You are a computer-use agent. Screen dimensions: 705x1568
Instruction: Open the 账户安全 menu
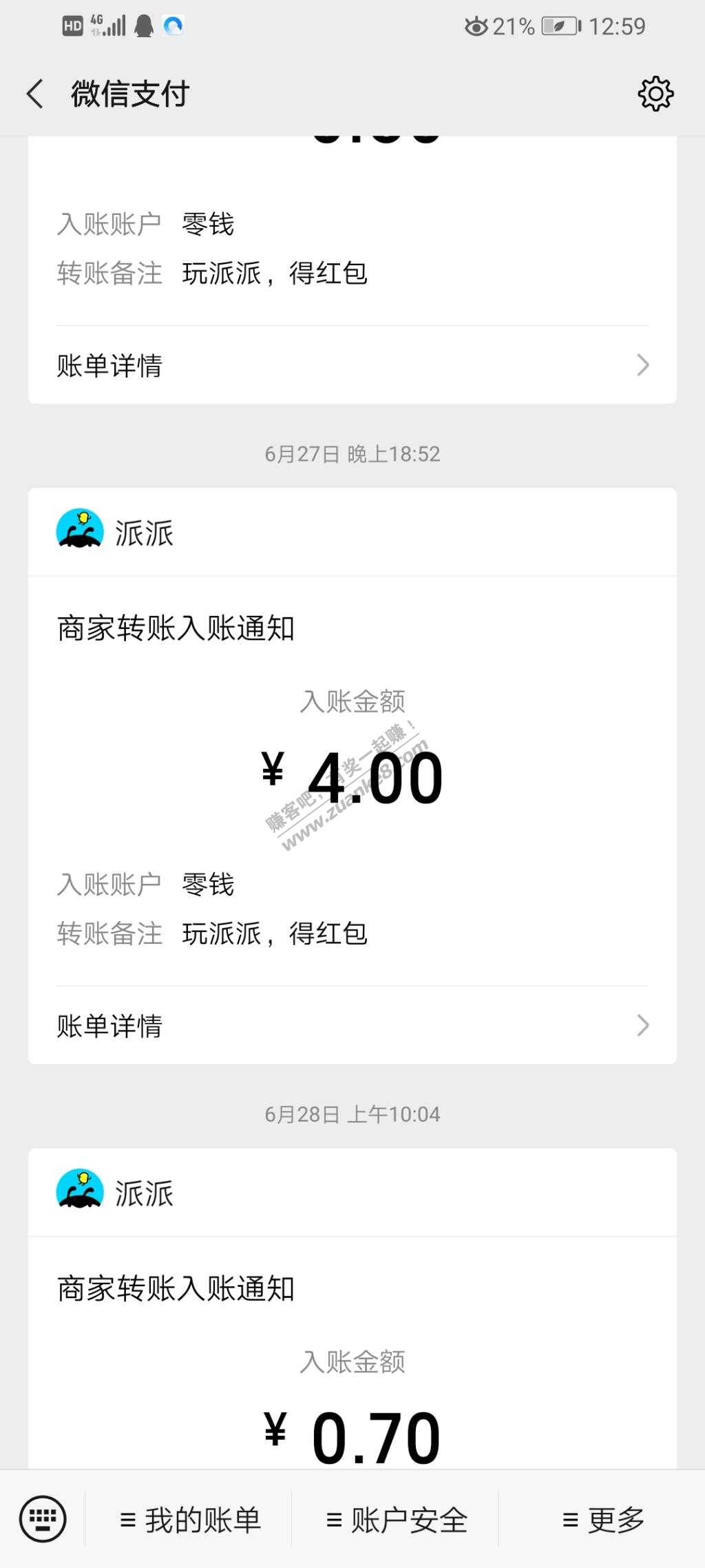click(x=397, y=1520)
